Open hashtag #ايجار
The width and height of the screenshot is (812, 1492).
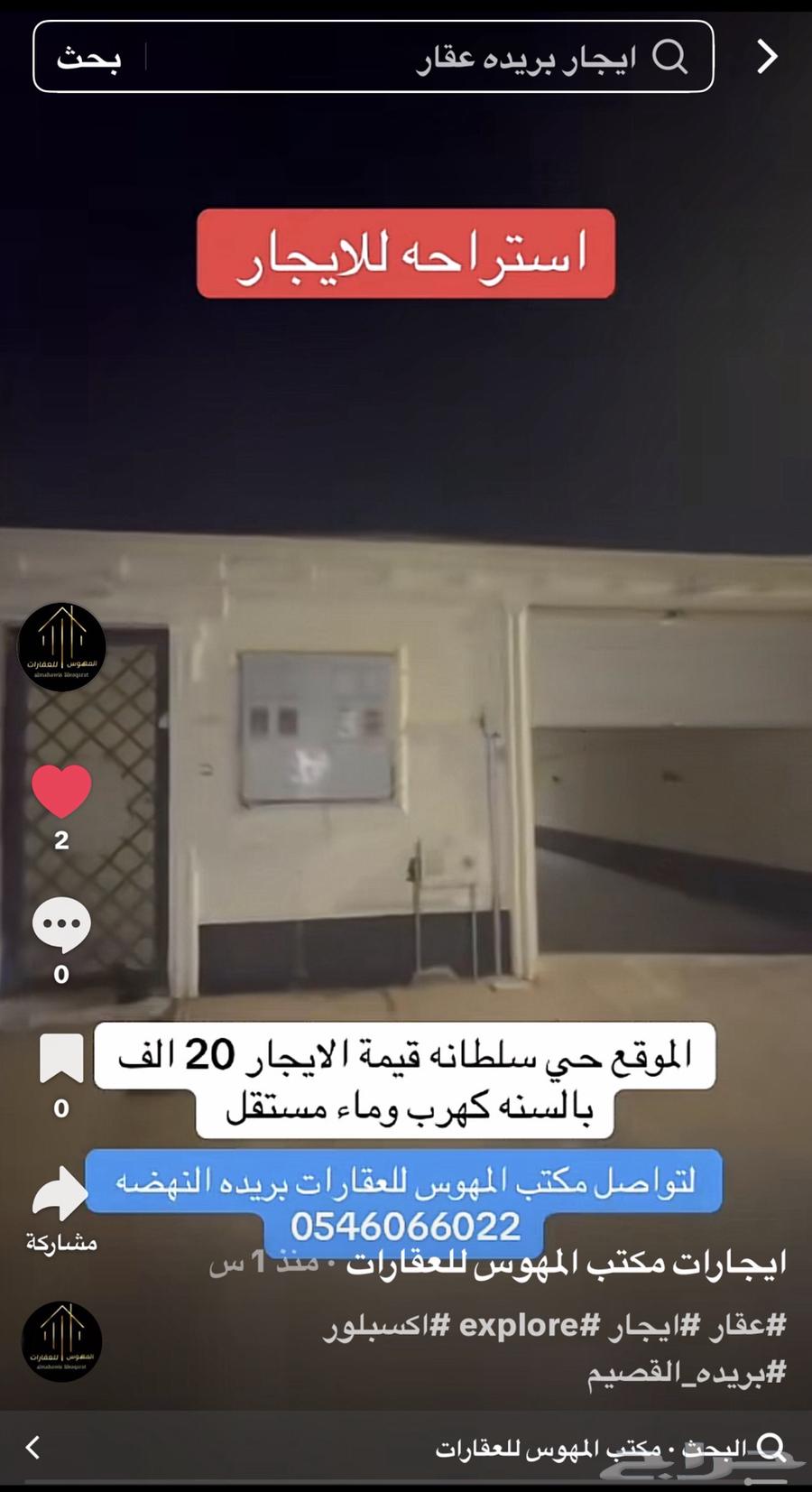(651, 1325)
